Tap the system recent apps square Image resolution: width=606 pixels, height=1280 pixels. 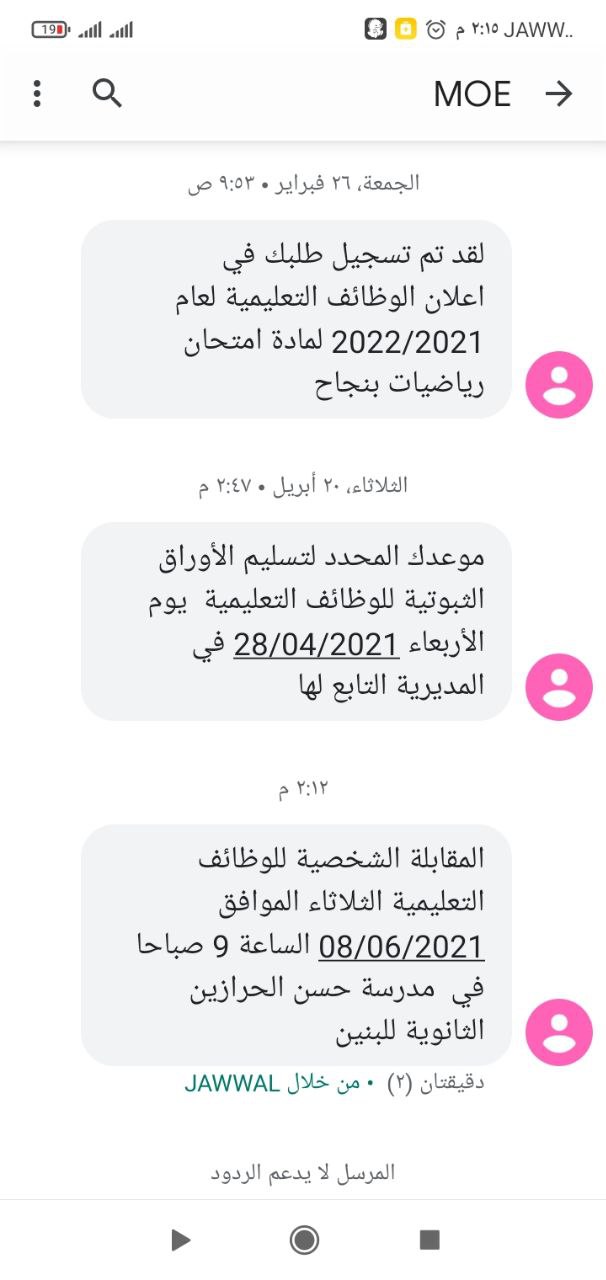coord(430,1240)
